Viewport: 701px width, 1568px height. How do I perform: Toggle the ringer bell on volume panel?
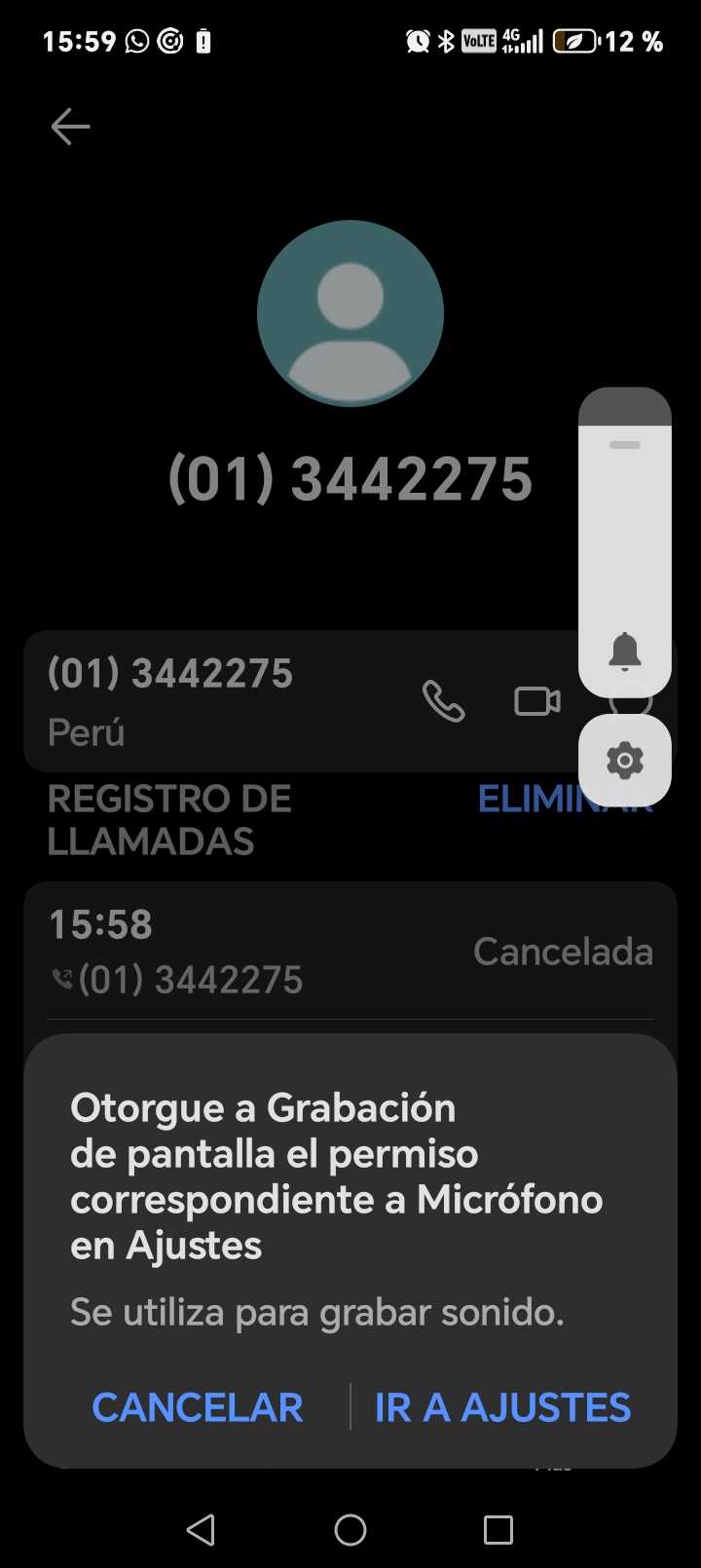coord(624,651)
